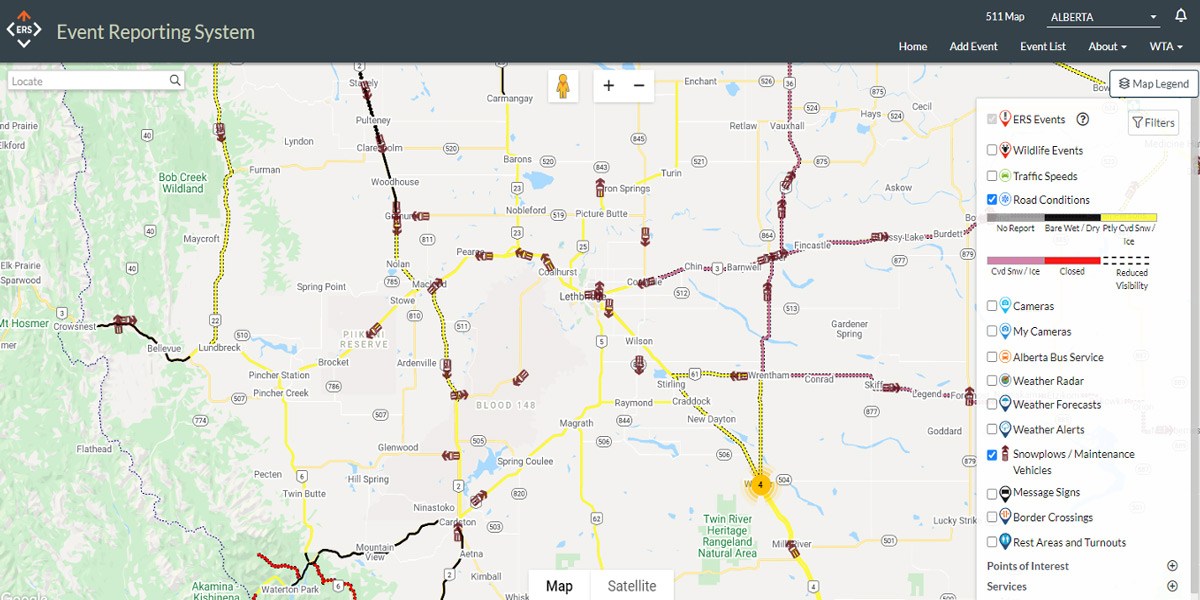The image size is (1200, 600).
Task: Open the Filters options
Action: click(1153, 123)
